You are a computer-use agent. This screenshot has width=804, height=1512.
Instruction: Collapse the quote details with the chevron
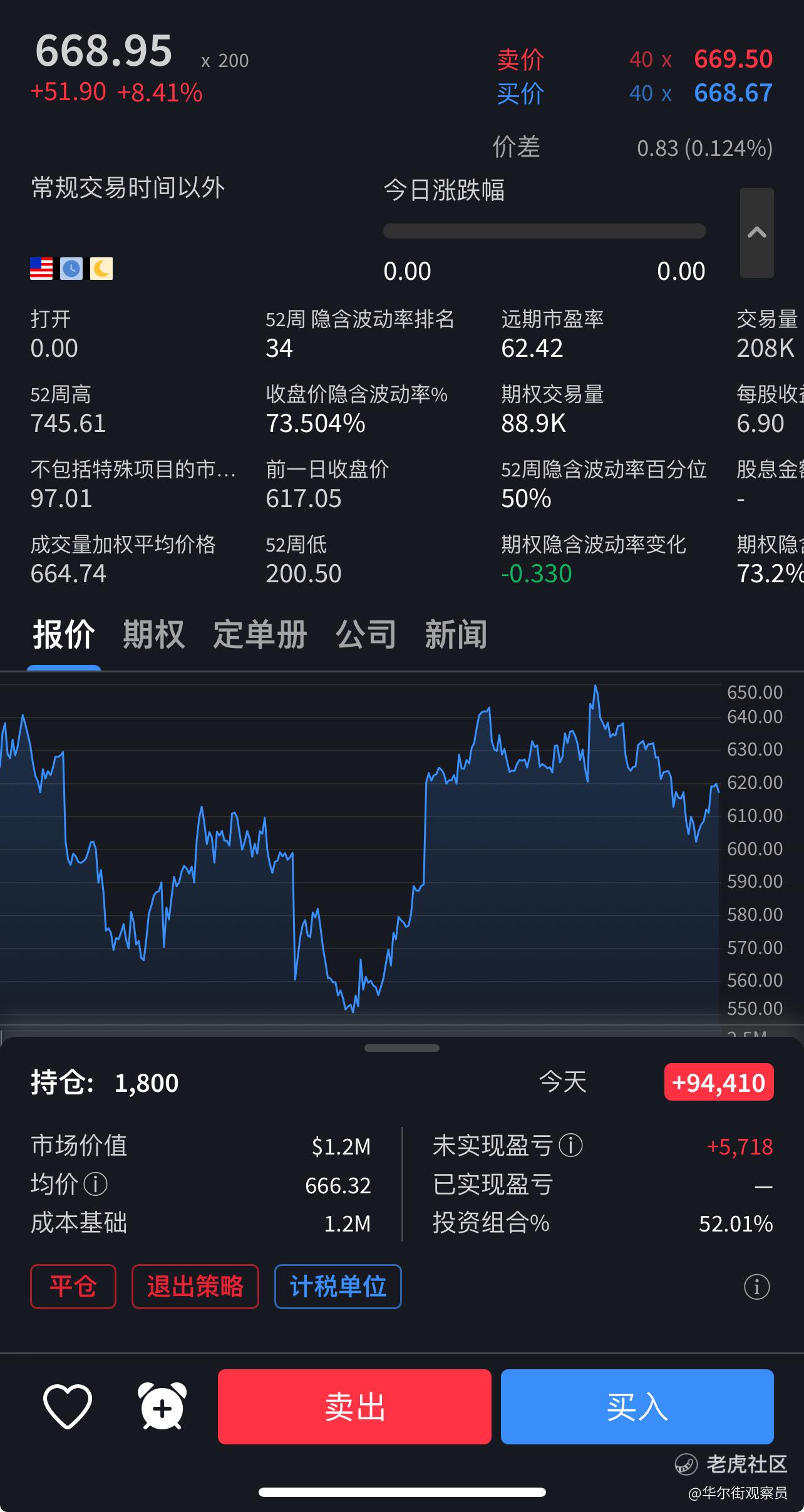click(x=756, y=233)
